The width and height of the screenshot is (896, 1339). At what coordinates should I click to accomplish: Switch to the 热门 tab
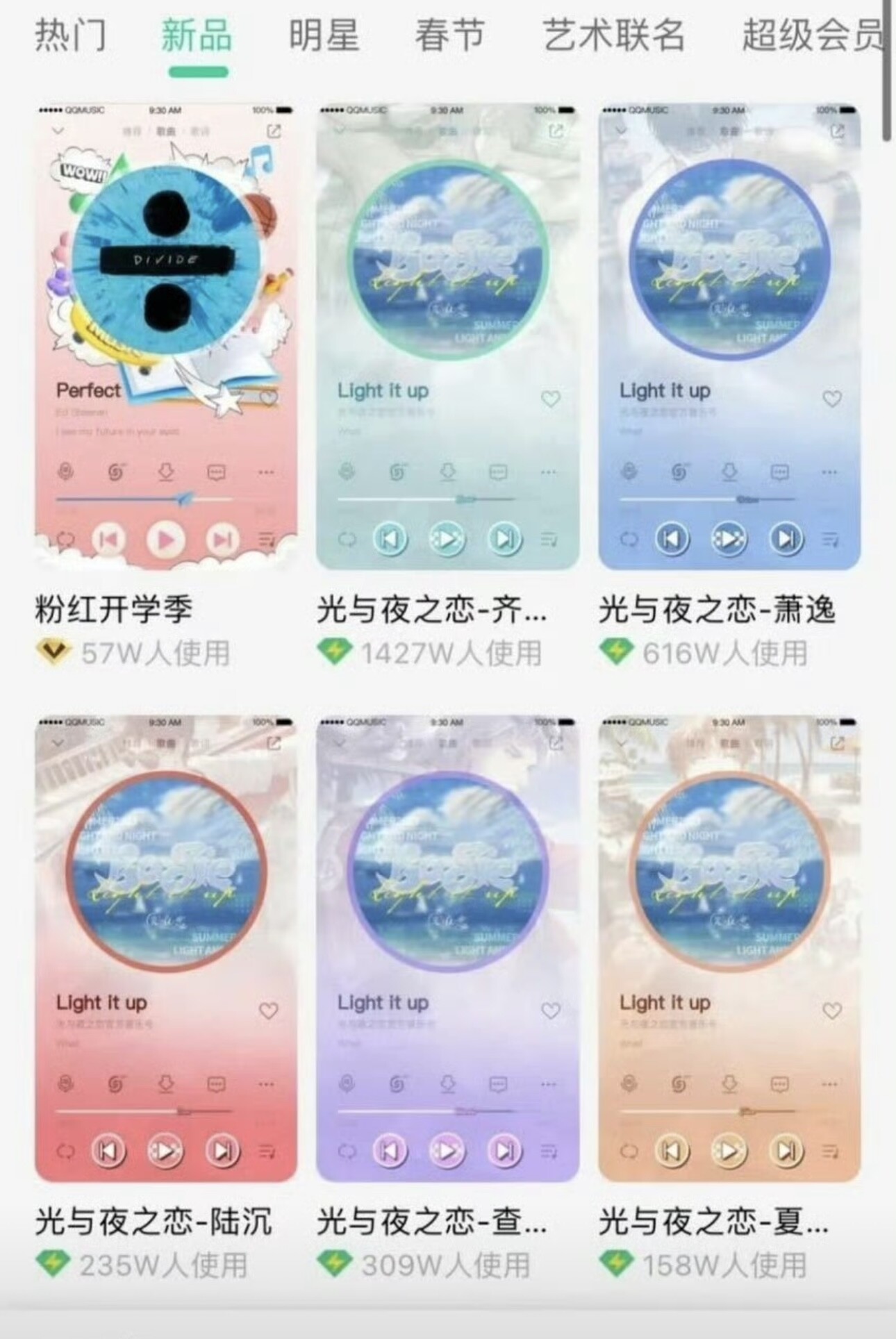70,35
